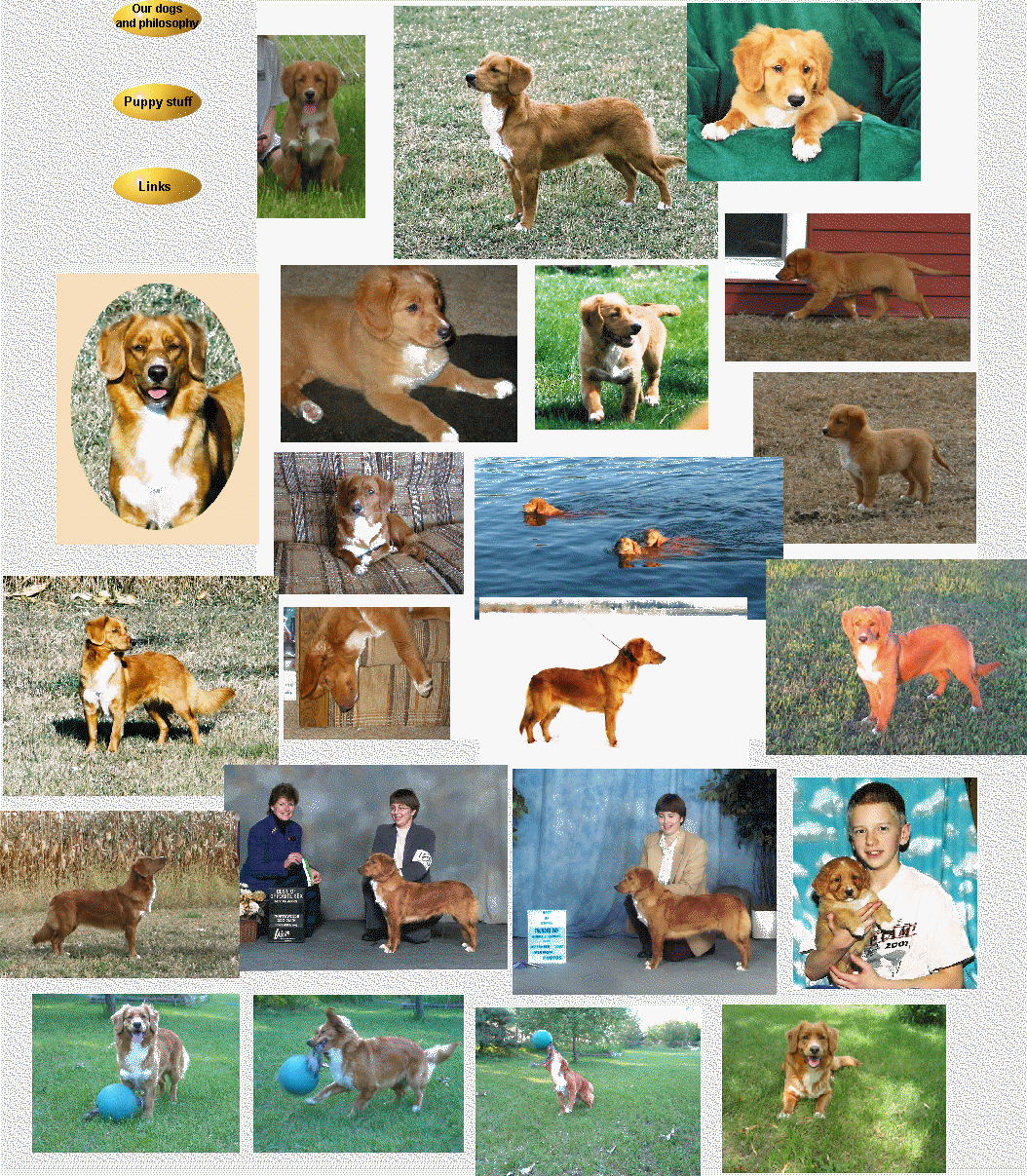This screenshot has height=1176, width=1027.
Task: Open the Links page
Action: pos(156,186)
